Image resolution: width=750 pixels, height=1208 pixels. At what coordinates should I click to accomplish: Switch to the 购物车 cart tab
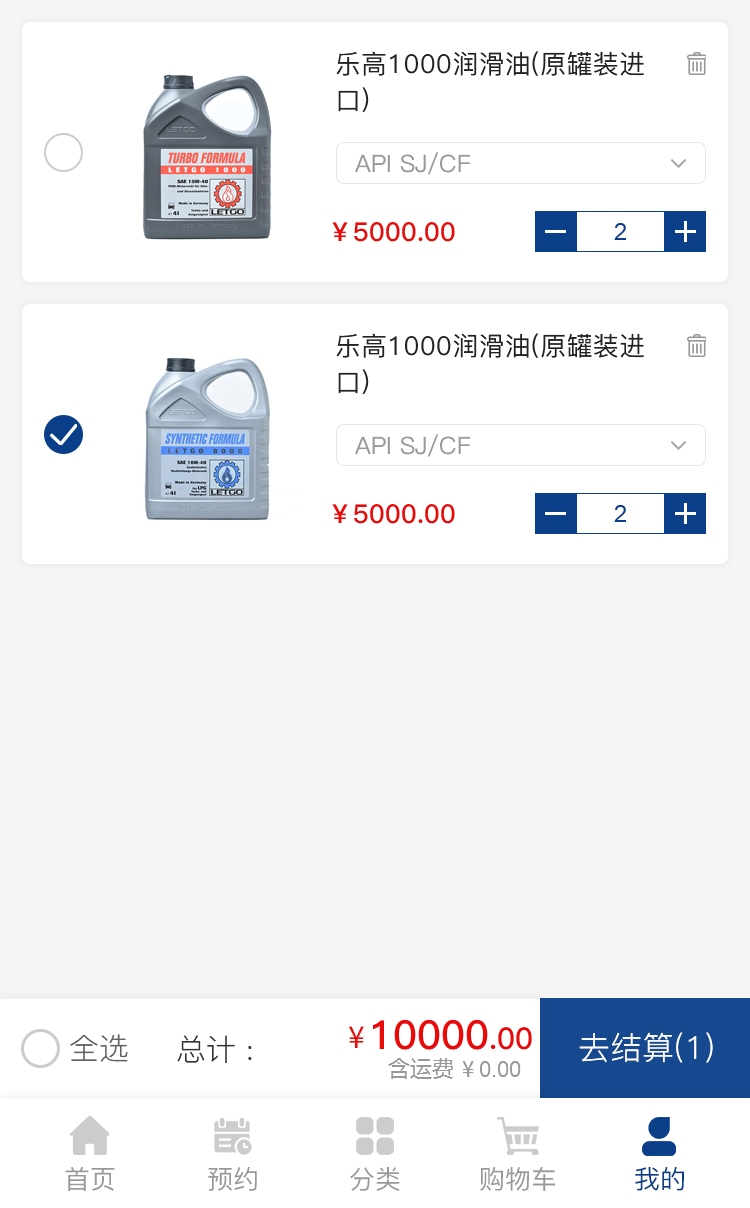click(x=517, y=1154)
